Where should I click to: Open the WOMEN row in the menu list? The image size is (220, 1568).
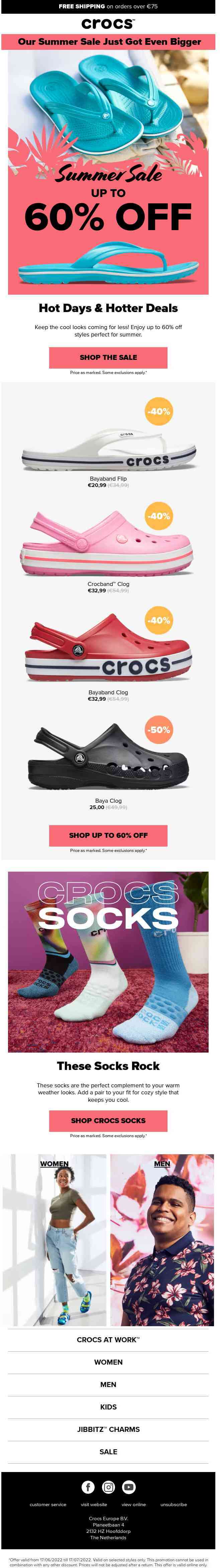pyautogui.click(x=108, y=1362)
